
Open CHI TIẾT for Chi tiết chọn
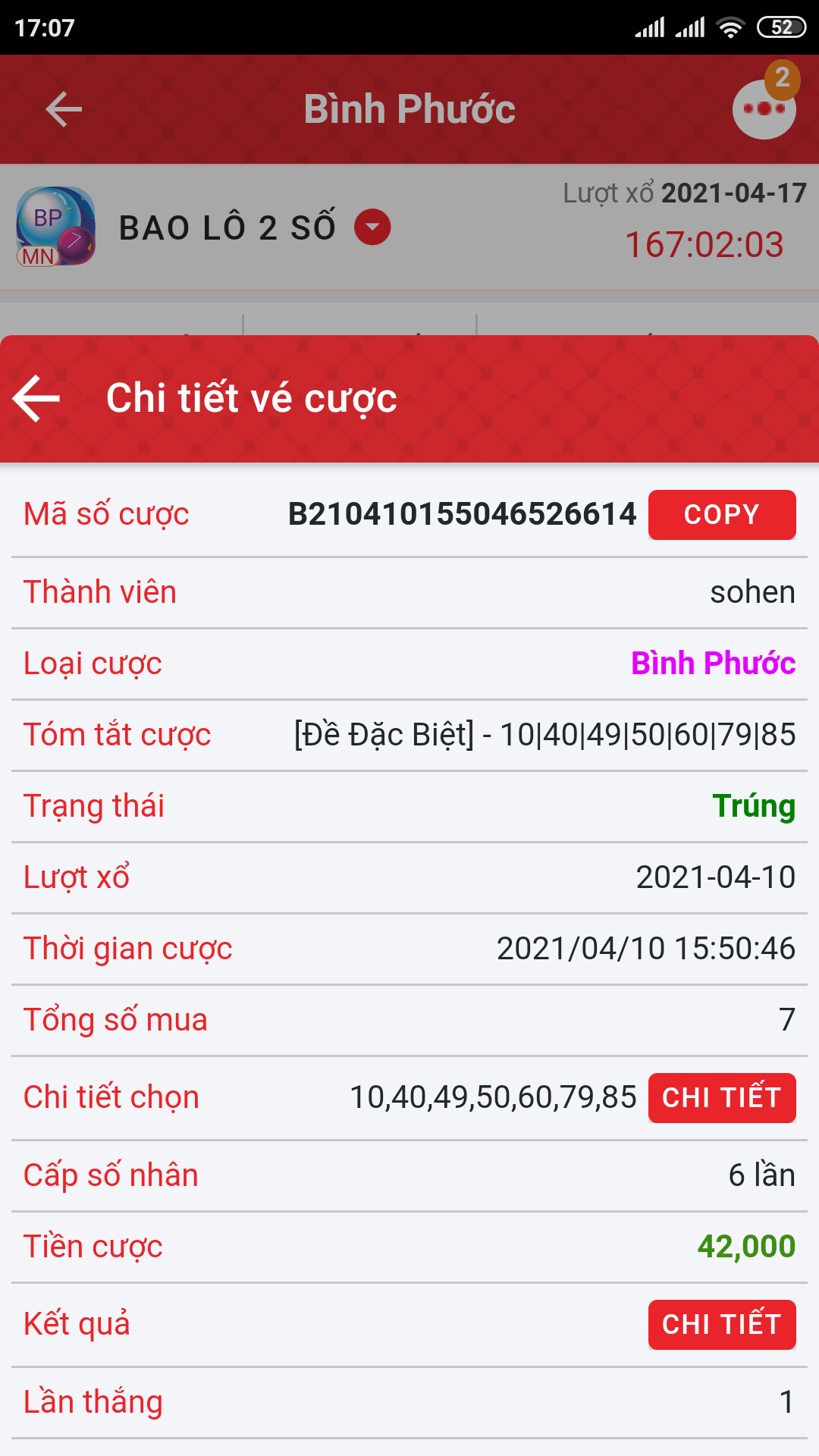point(722,1098)
